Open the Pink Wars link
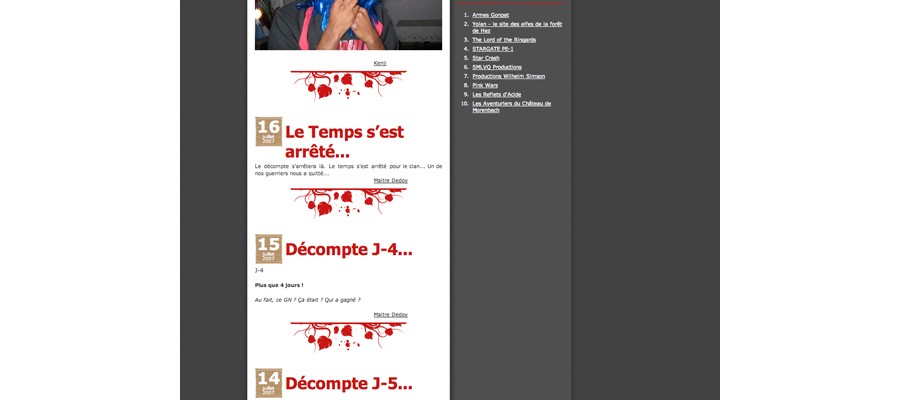The image size is (900, 400). pos(485,85)
